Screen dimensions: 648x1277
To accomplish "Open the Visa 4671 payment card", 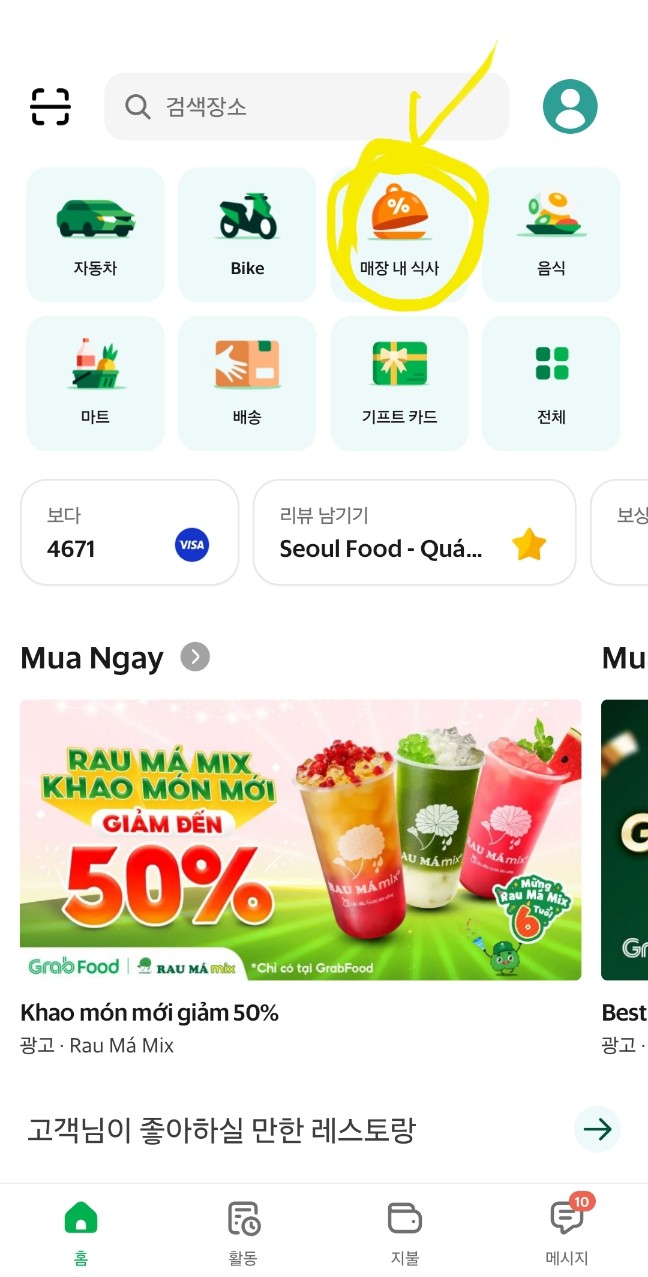I will coord(129,532).
